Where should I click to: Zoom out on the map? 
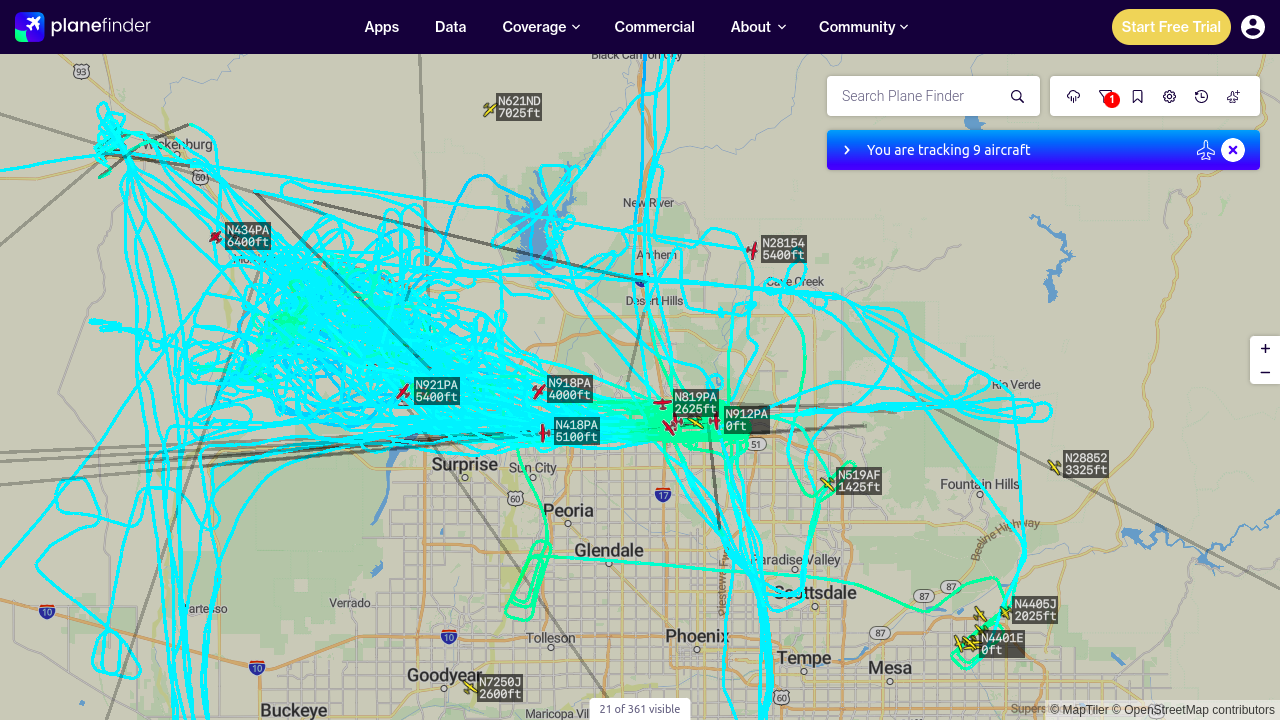pos(1265,373)
